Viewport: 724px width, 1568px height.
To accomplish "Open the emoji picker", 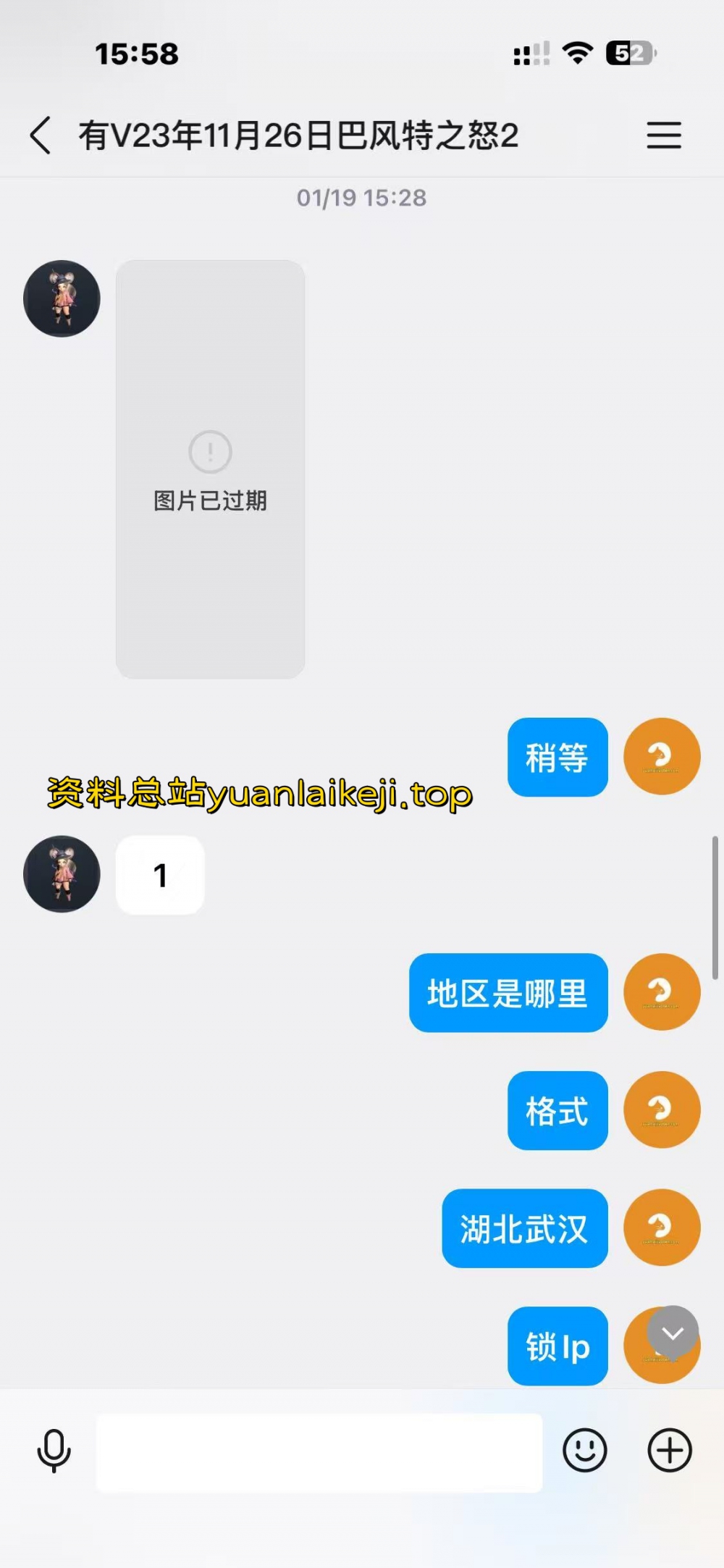I will (584, 1450).
